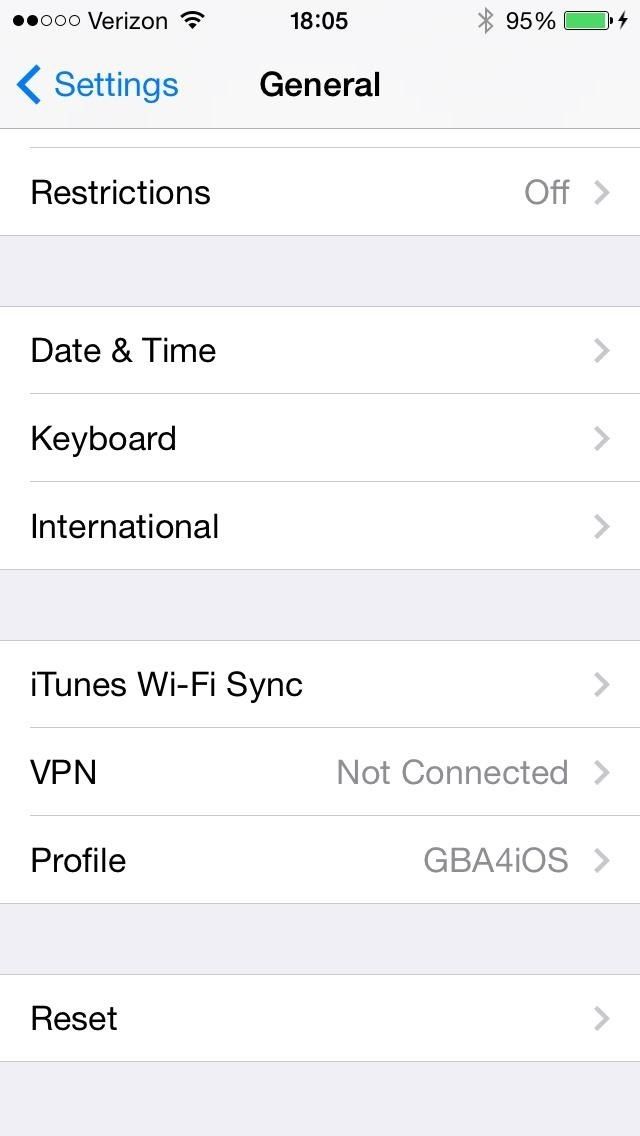Open the Reset options
This screenshot has height=1136, width=640.
(320, 1018)
